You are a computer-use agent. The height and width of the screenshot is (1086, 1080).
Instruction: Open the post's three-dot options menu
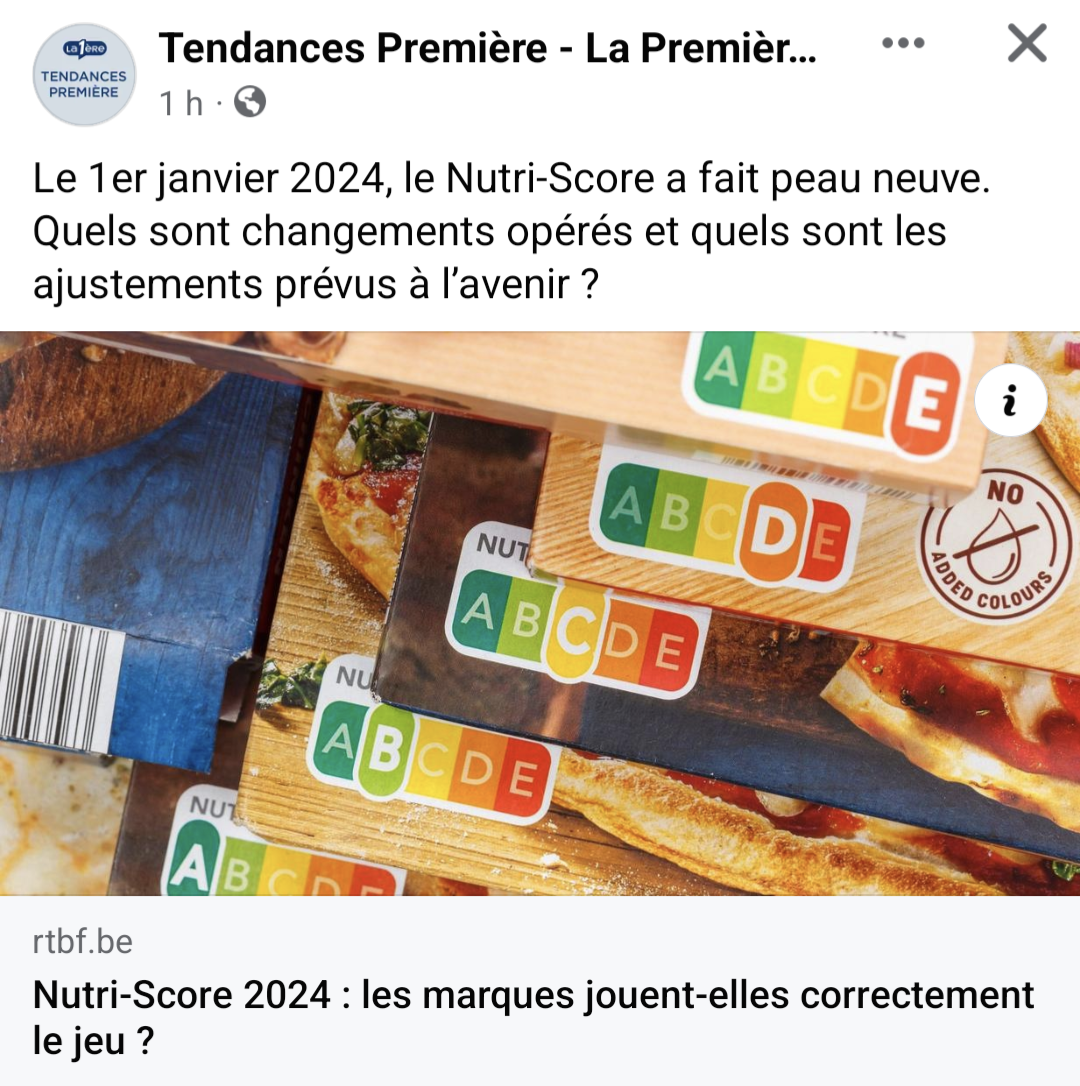903,45
